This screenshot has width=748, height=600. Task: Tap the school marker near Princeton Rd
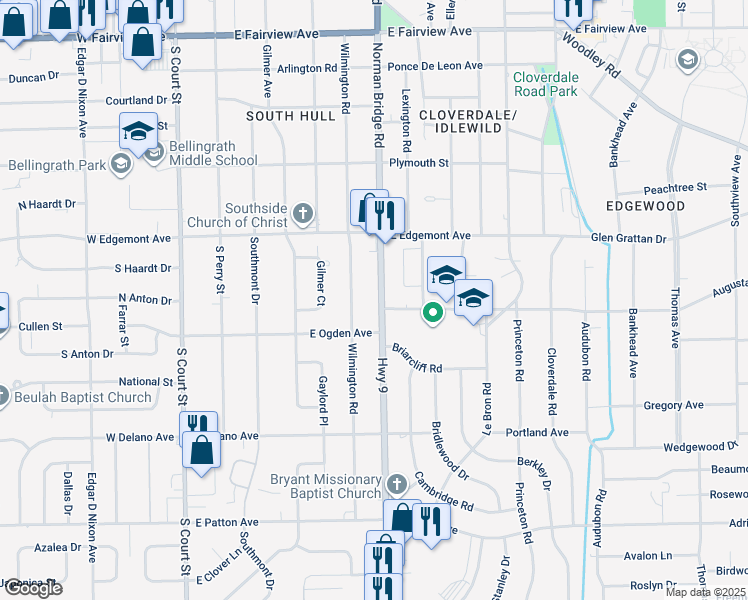click(473, 301)
